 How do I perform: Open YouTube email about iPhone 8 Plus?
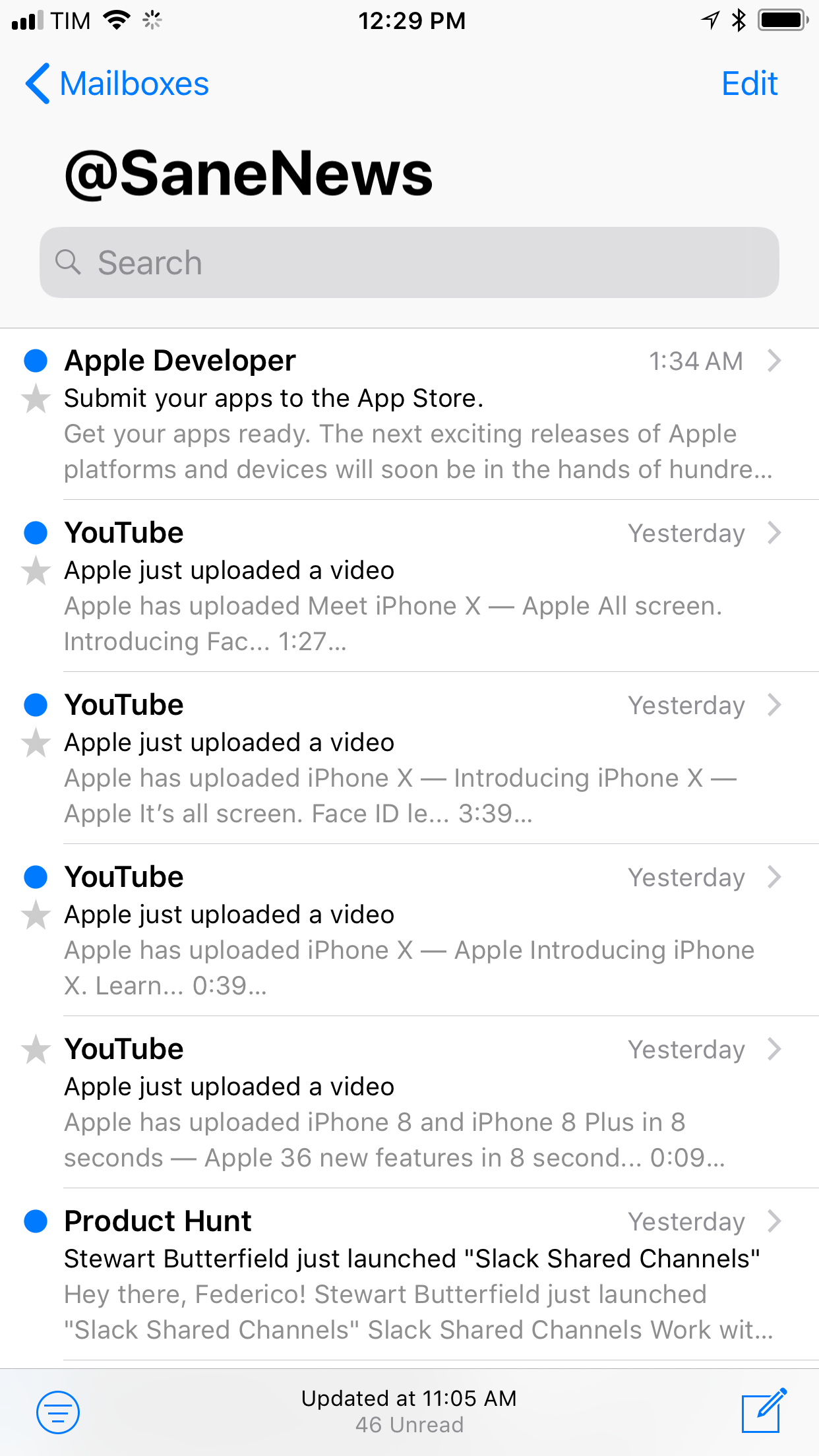click(x=409, y=1103)
